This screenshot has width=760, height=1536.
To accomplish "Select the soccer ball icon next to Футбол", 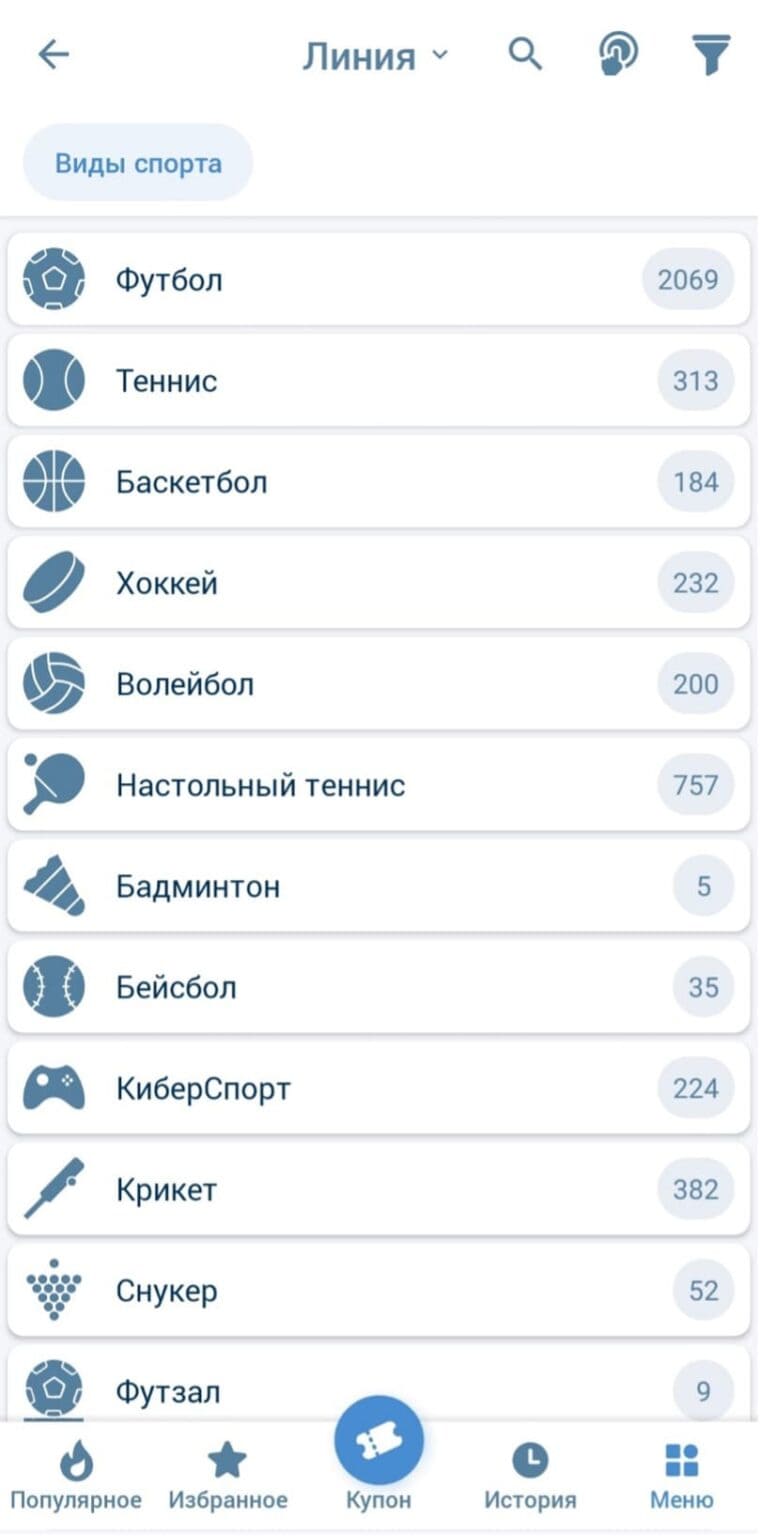I will pos(53,279).
